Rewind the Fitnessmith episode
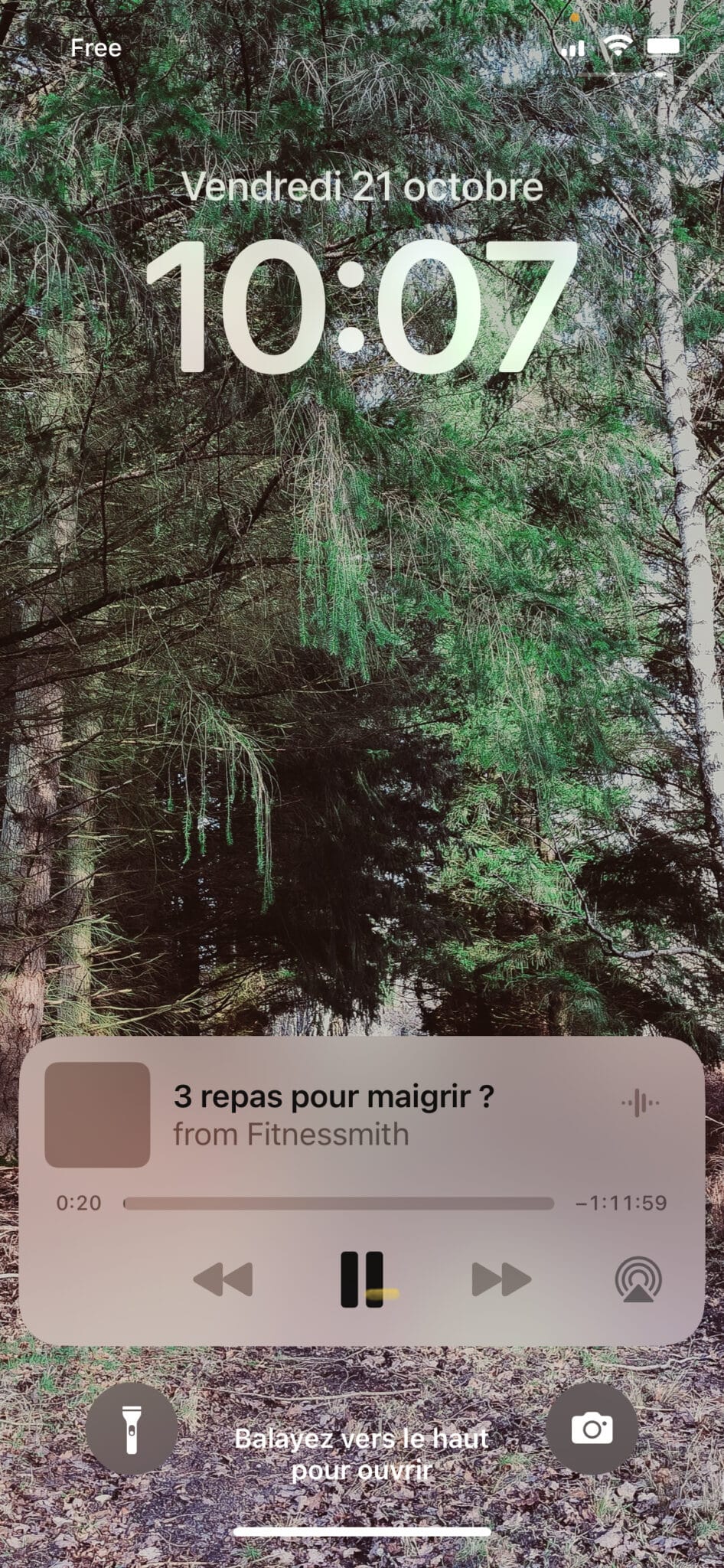The width and height of the screenshot is (724, 1568). coord(223,1279)
